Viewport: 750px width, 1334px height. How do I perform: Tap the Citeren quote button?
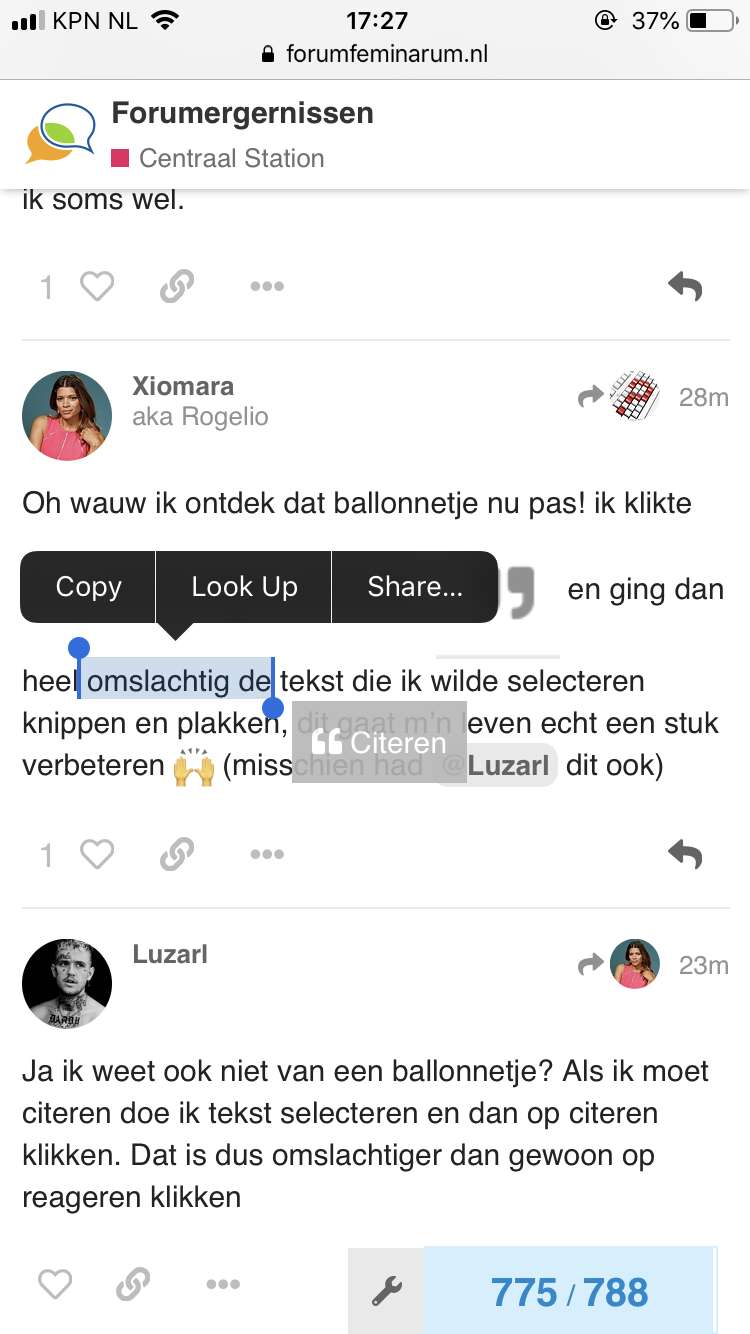tap(379, 742)
